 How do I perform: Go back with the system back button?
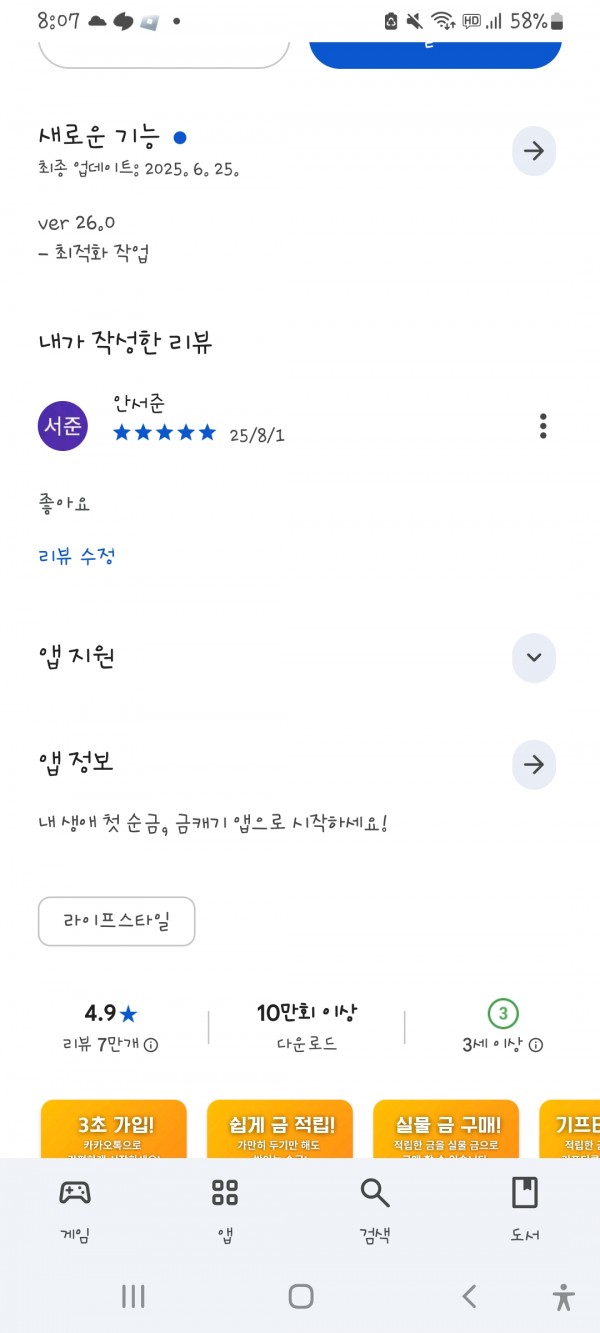[469, 1297]
